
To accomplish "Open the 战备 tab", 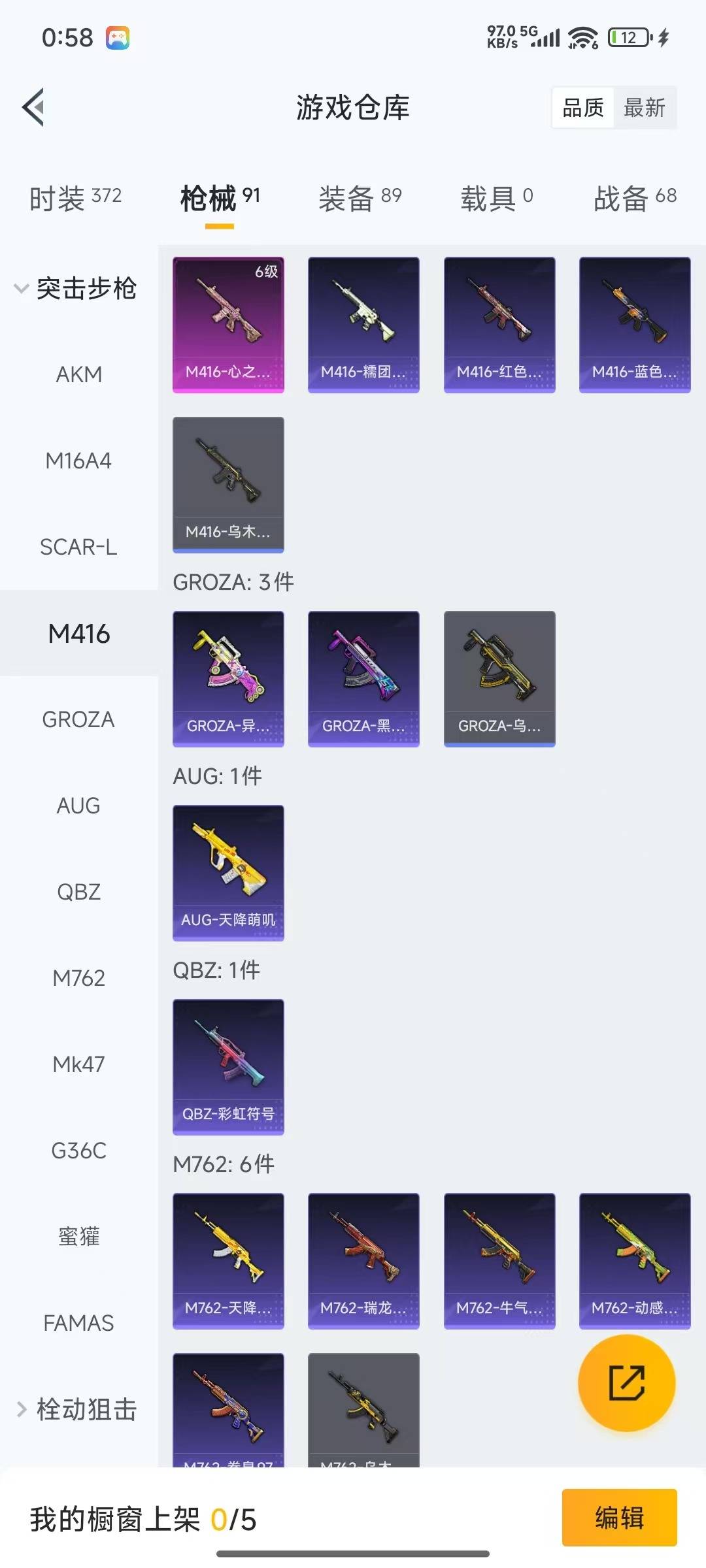I will point(634,198).
